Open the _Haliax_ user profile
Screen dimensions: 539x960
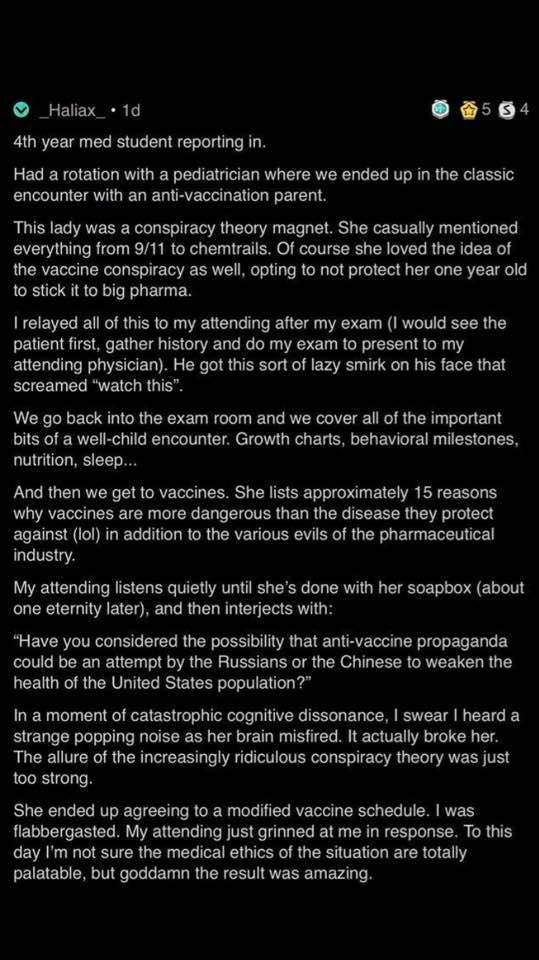click(72, 111)
